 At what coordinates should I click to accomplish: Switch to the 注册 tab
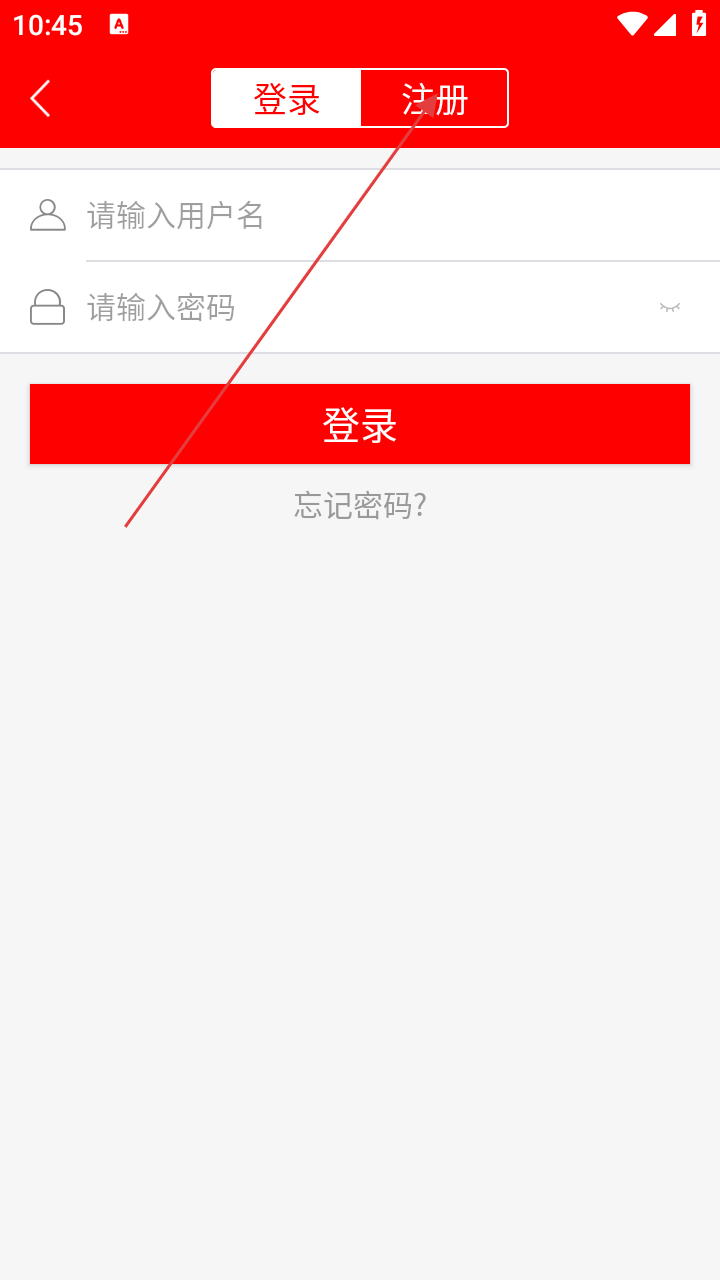pos(434,98)
